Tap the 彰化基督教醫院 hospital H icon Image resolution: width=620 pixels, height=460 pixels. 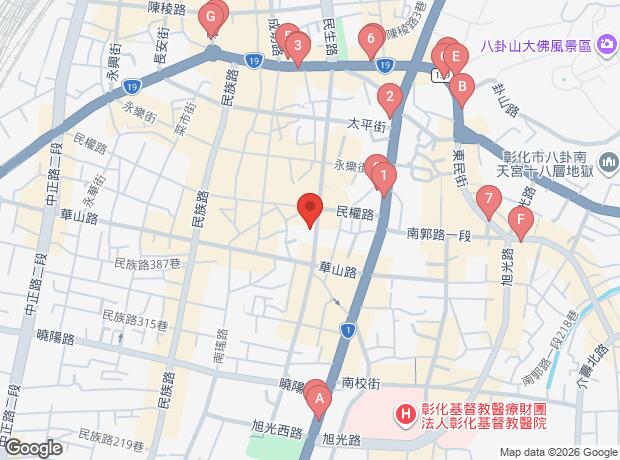click(x=405, y=416)
